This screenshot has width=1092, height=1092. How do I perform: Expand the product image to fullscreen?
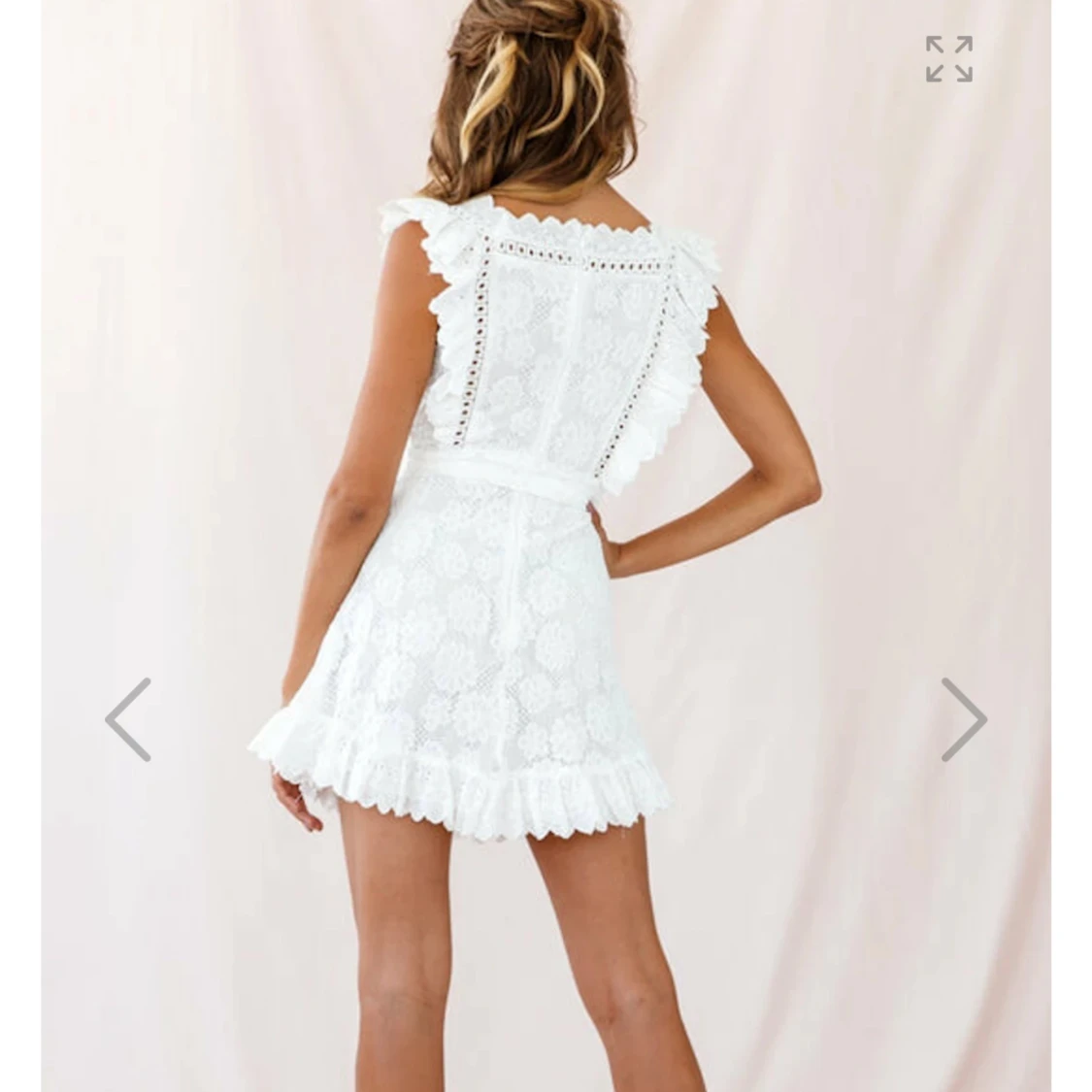coord(948,59)
